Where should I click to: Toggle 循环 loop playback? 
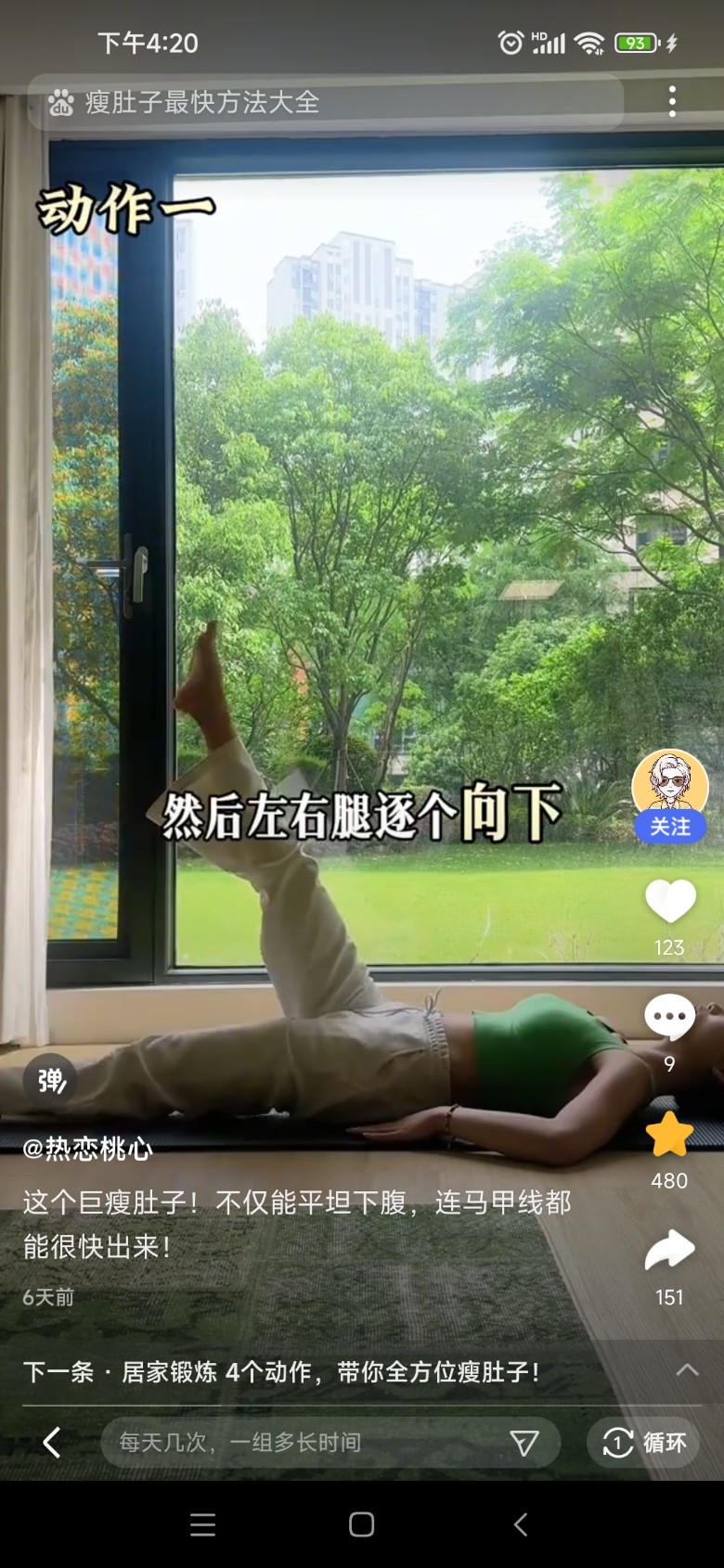(x=644, y=1443)
